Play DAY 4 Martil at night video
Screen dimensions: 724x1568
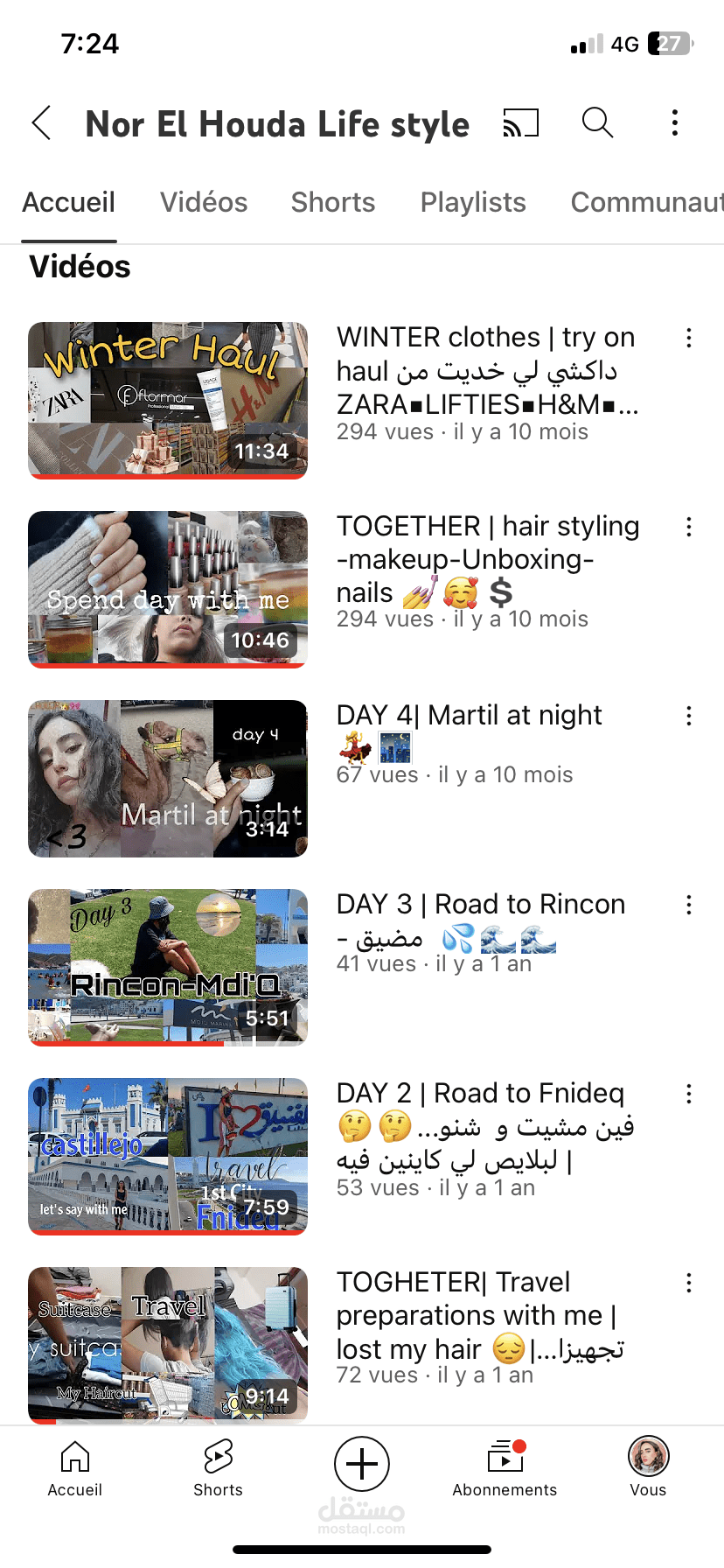[168, 779]
